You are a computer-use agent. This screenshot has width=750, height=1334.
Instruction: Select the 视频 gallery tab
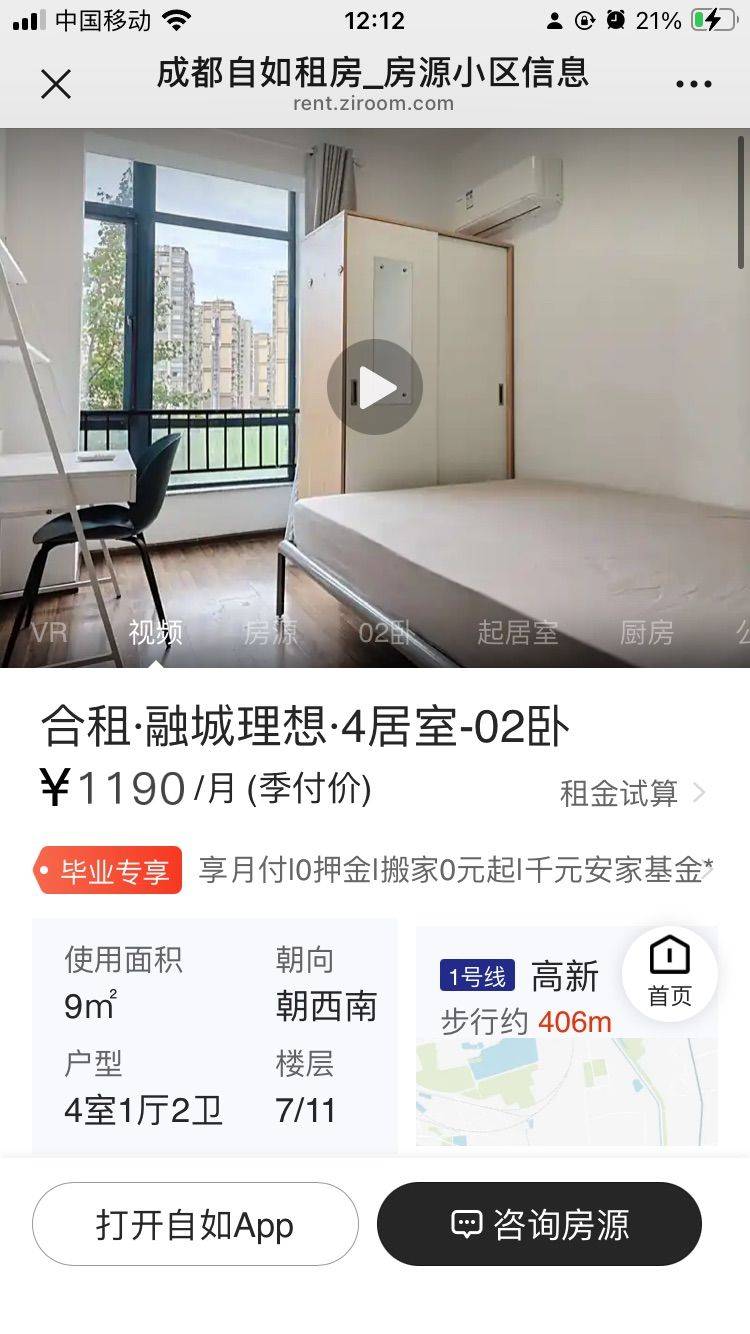tap(155, 632)
